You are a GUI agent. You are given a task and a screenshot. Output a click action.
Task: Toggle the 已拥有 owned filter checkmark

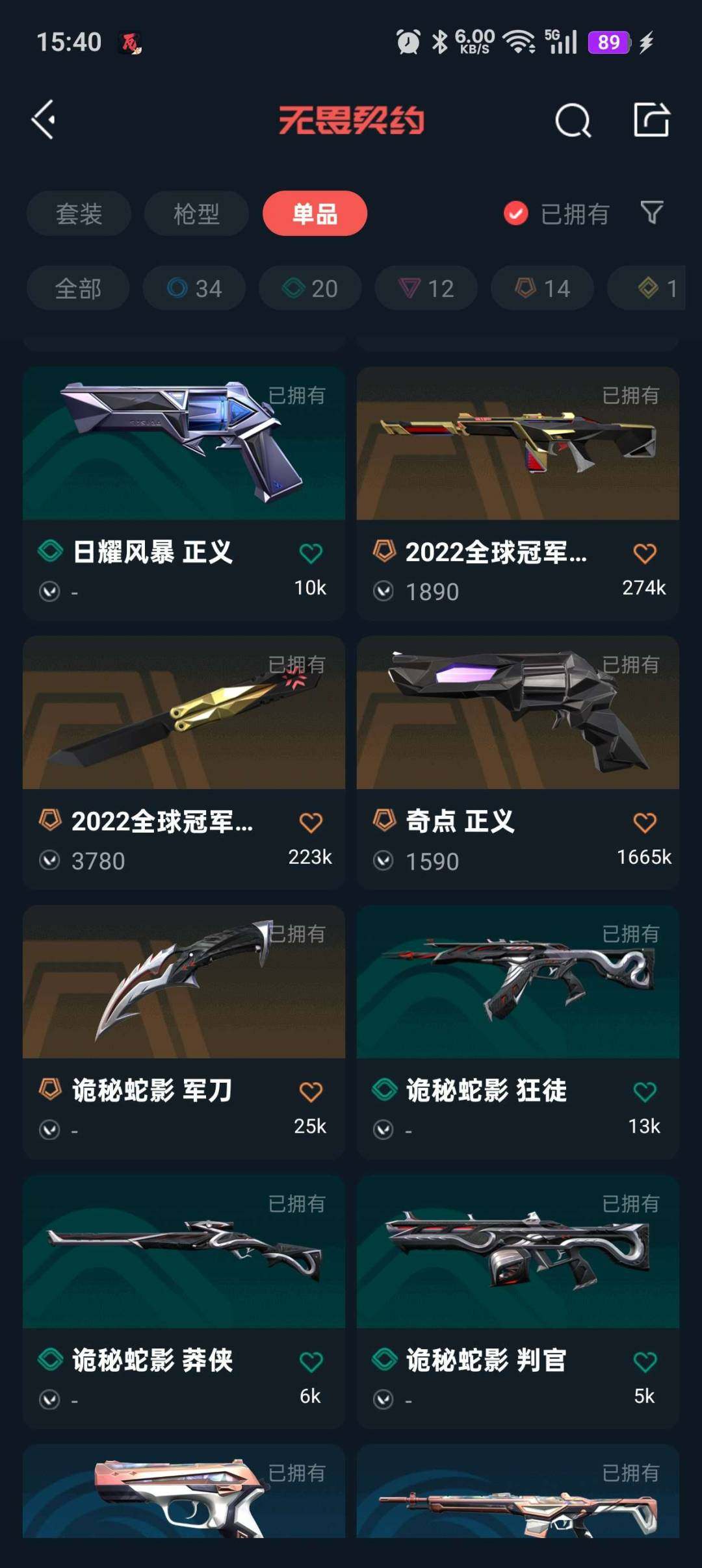coord(514,213)
